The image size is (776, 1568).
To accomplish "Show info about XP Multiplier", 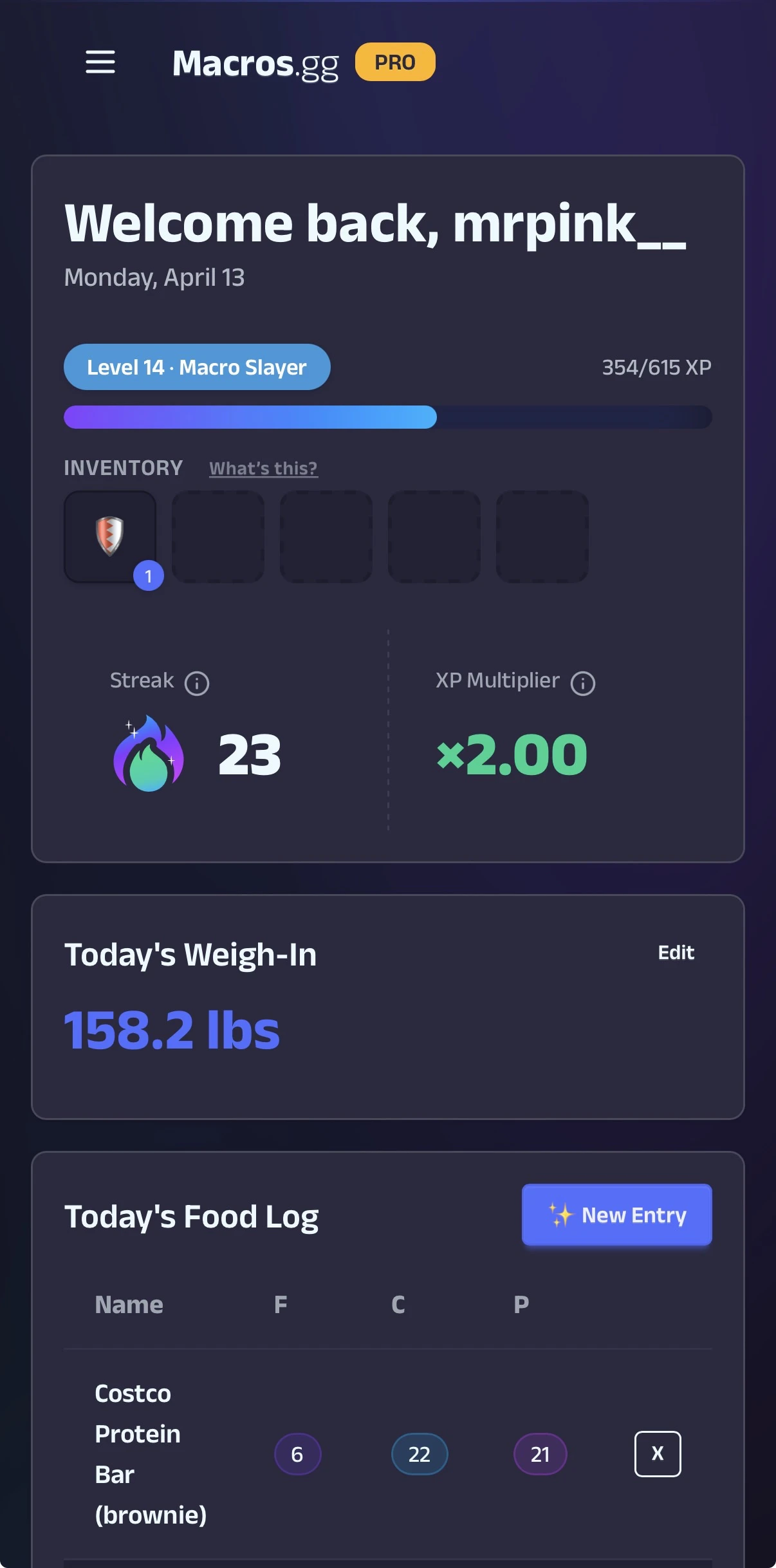I will pyautogui.click(x=583, y=683).
